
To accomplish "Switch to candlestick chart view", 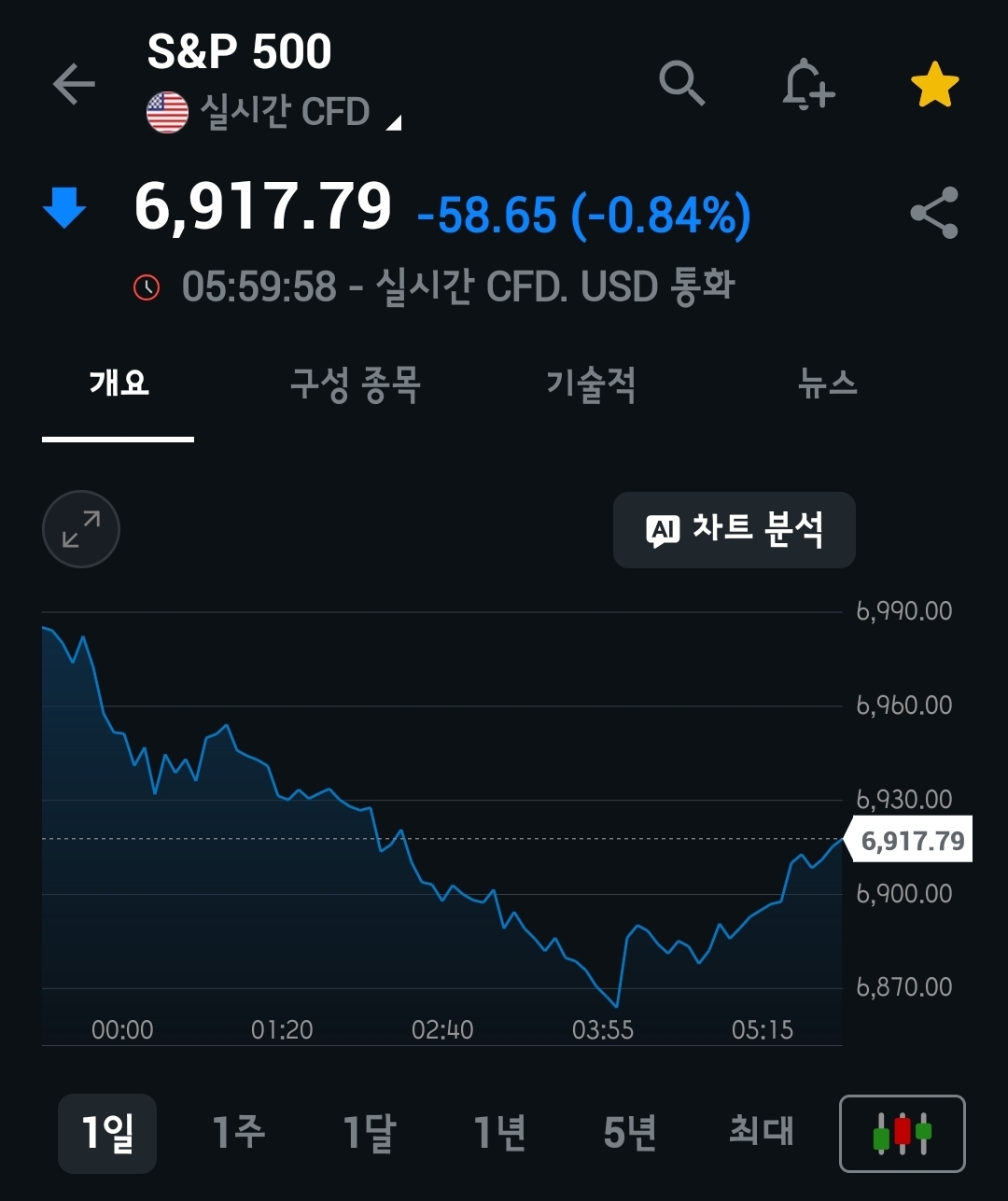I will click(903, 1133).
